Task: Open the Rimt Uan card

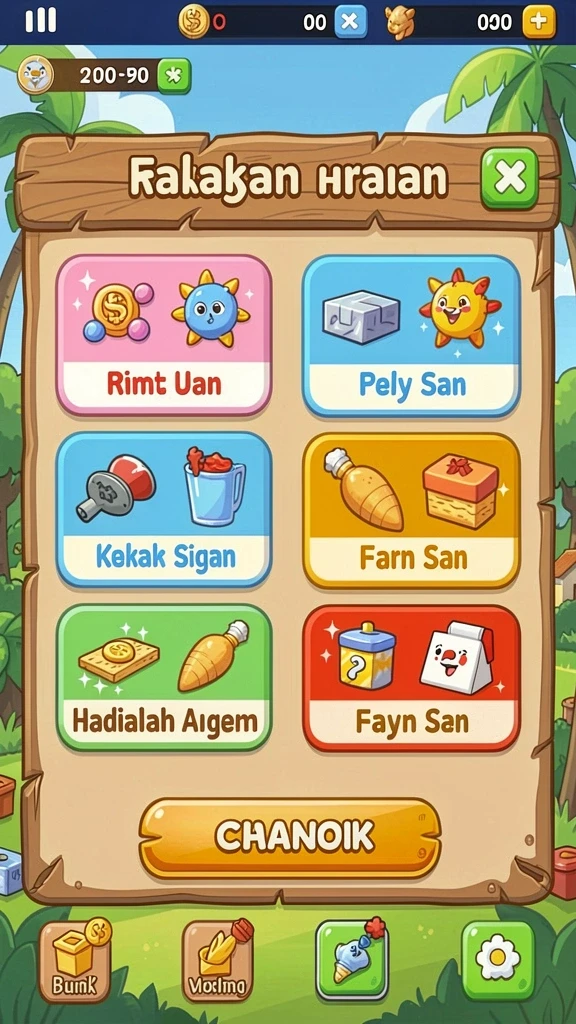Action: [163, 335]
